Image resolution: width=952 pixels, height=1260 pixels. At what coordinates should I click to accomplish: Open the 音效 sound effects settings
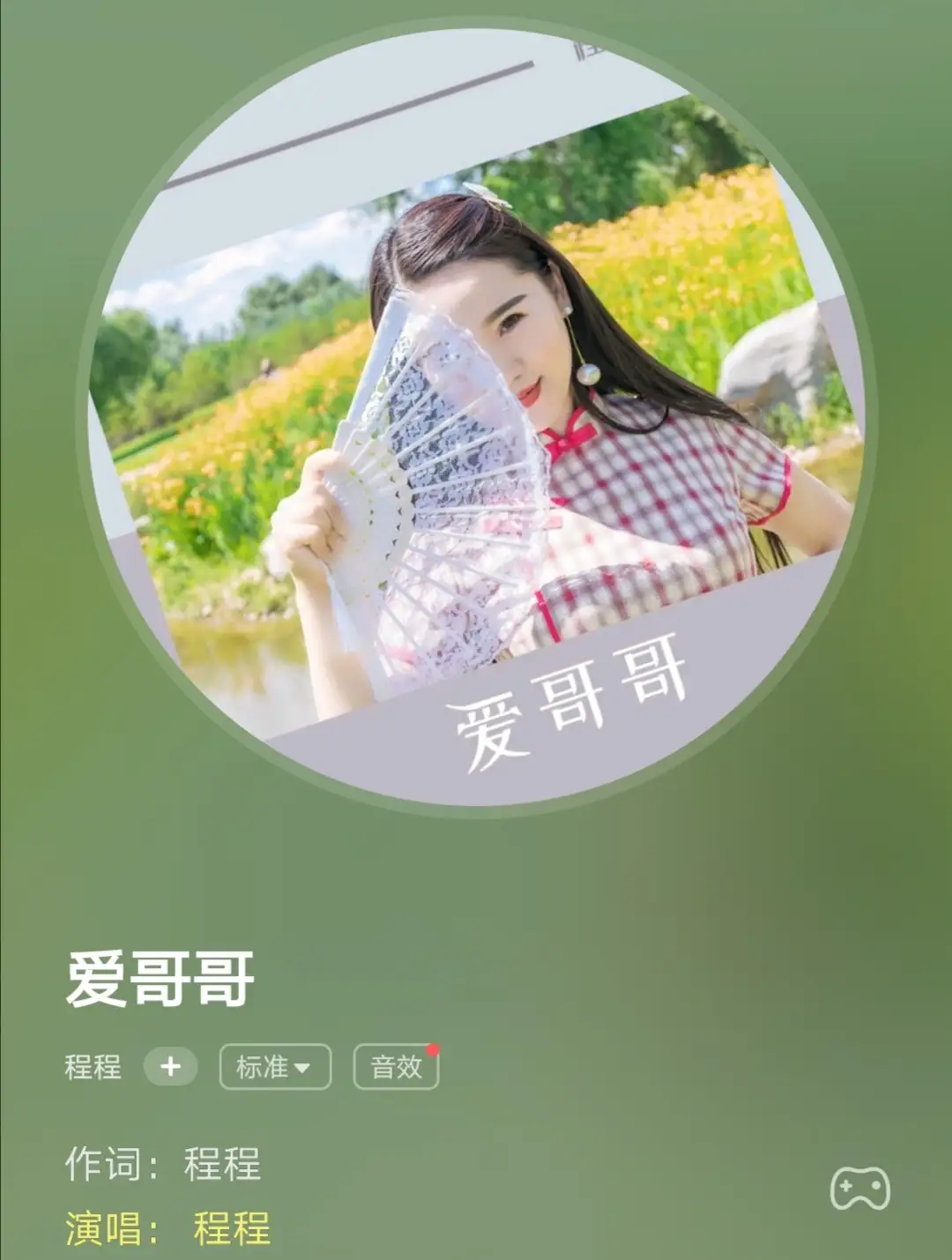[x=396, y=1067]
